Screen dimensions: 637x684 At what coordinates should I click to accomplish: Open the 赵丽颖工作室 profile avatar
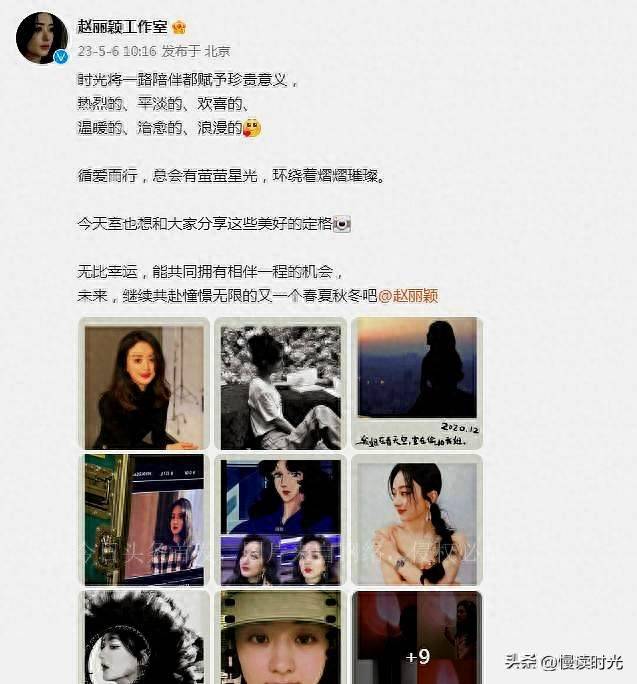[x=42, y=37]
